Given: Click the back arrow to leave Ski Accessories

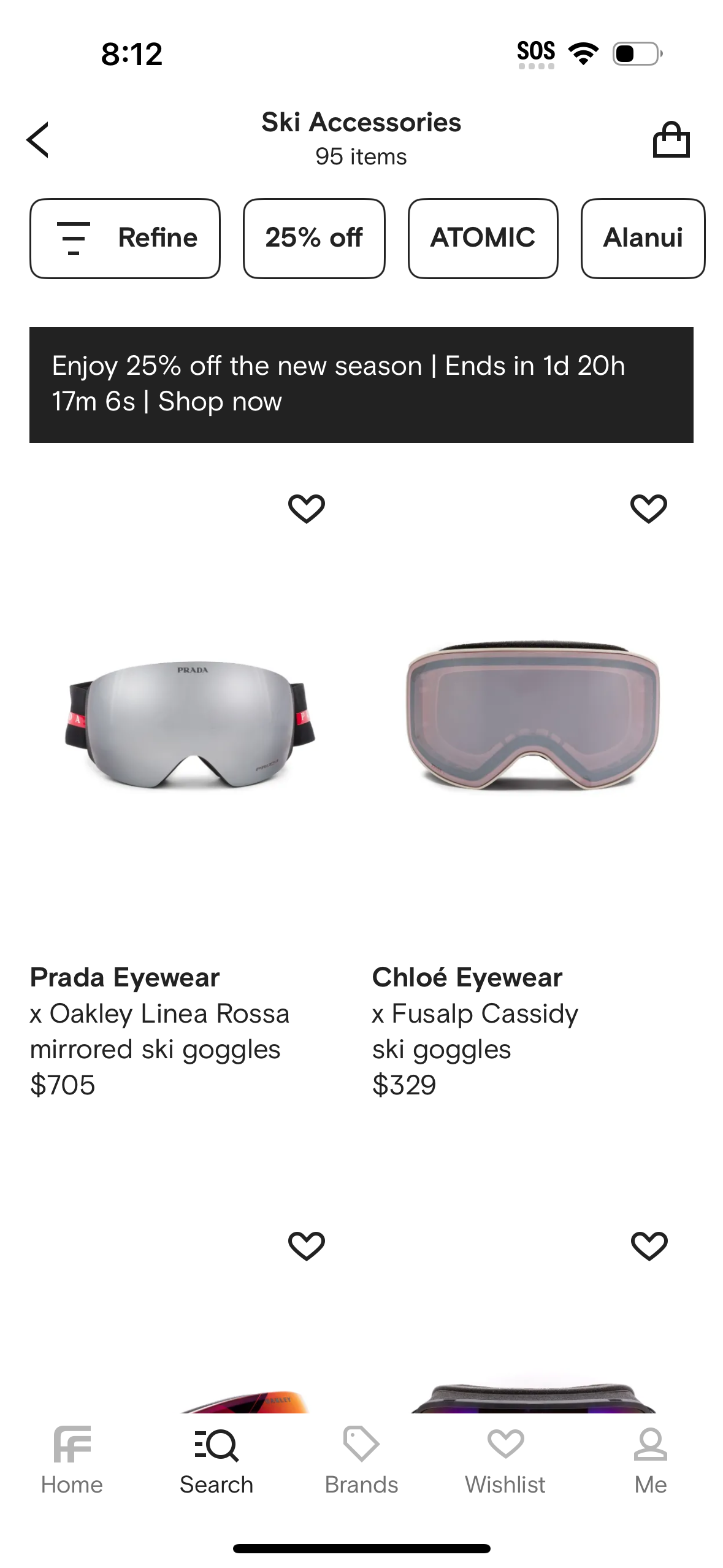Looking at the screenshot, I should click(x=38, y=139).
